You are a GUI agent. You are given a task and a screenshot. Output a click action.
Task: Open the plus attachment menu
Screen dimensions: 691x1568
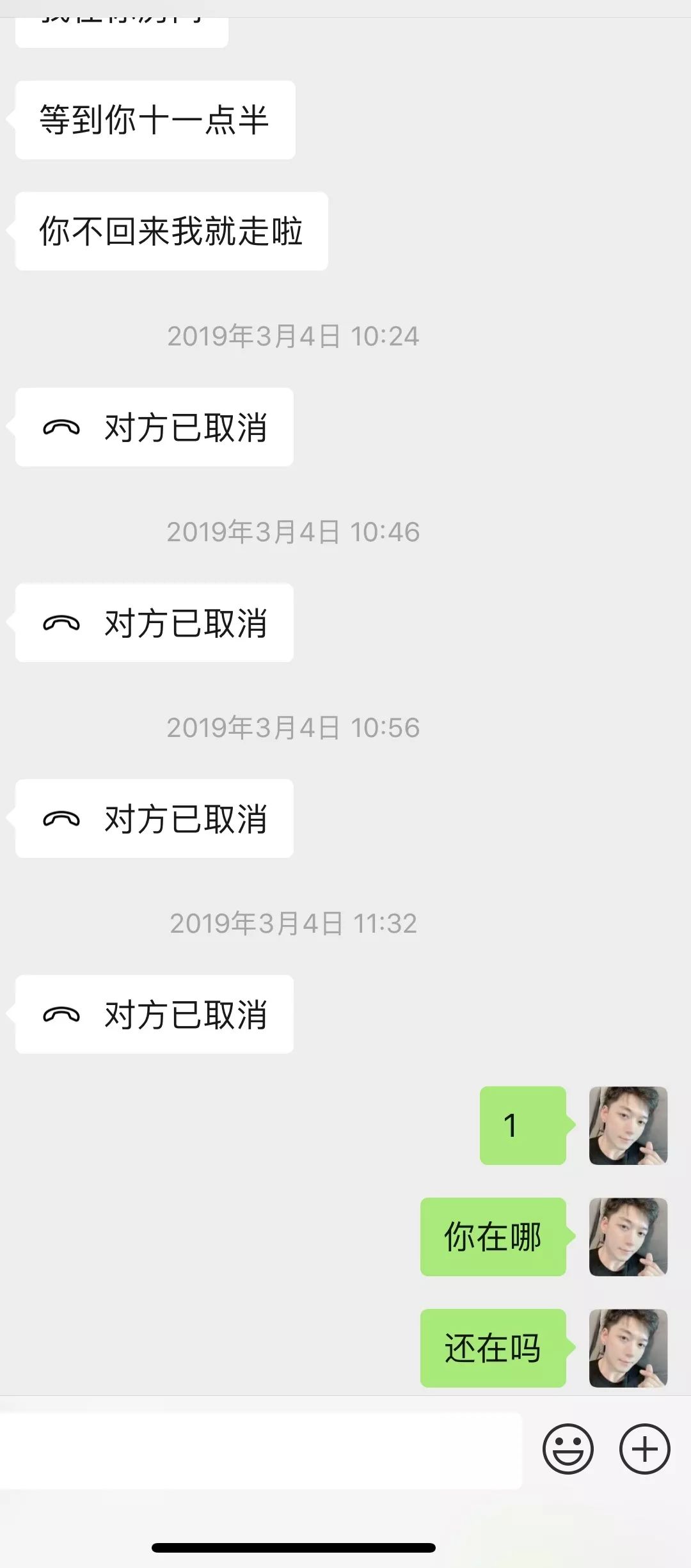[x=644, y=1449]
